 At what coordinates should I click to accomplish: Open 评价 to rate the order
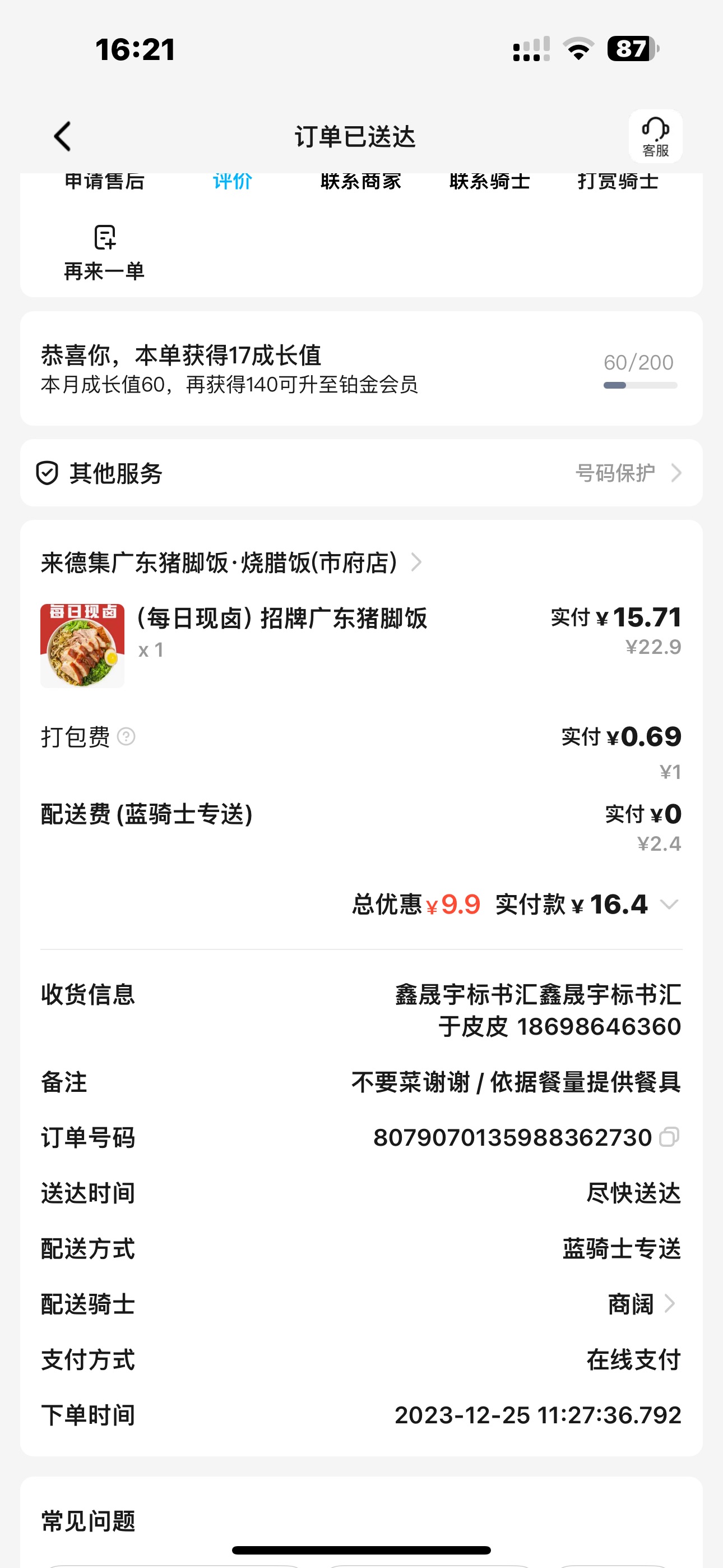pos(233,181)
